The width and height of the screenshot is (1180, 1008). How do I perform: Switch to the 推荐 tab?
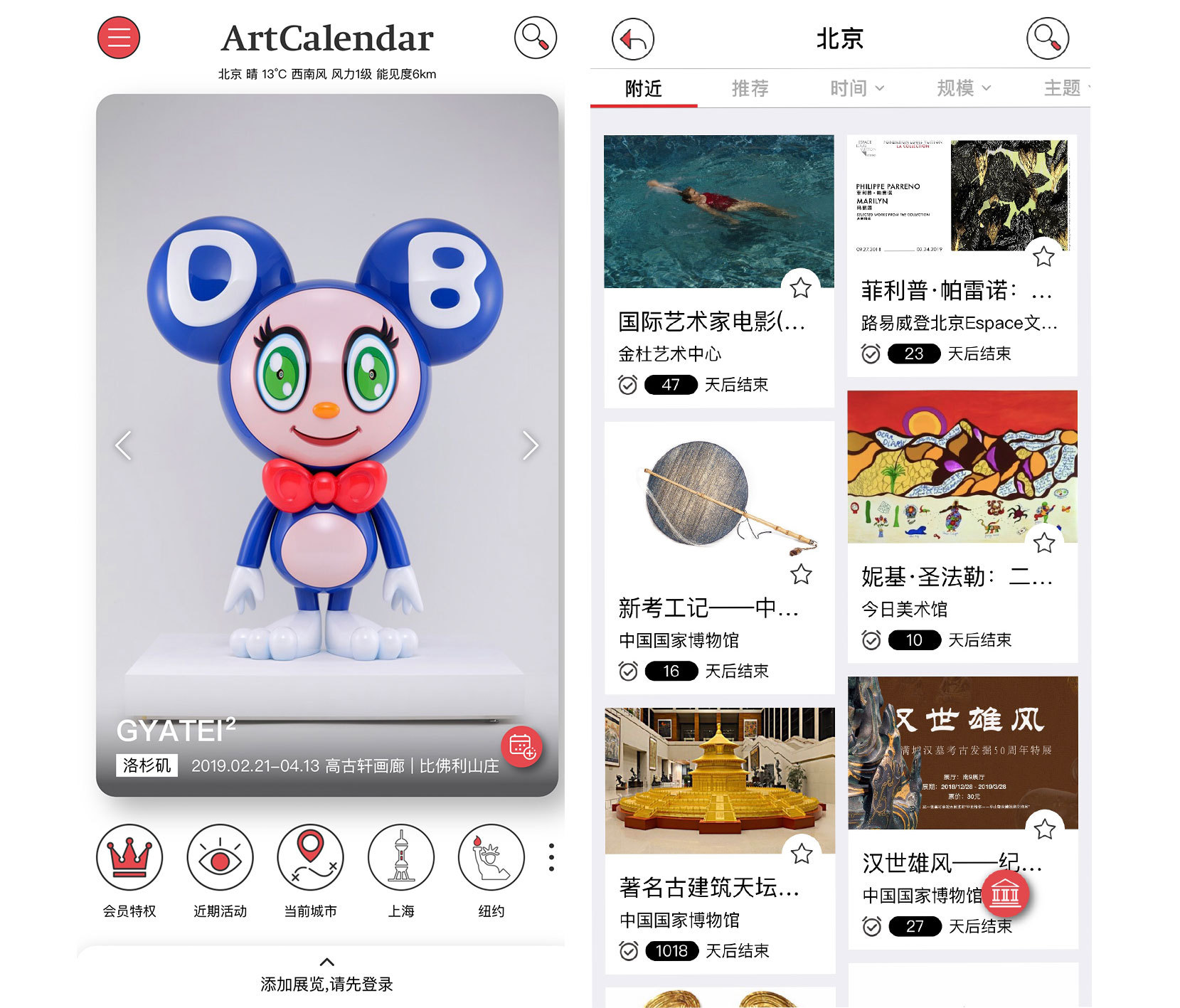point(750,88)
